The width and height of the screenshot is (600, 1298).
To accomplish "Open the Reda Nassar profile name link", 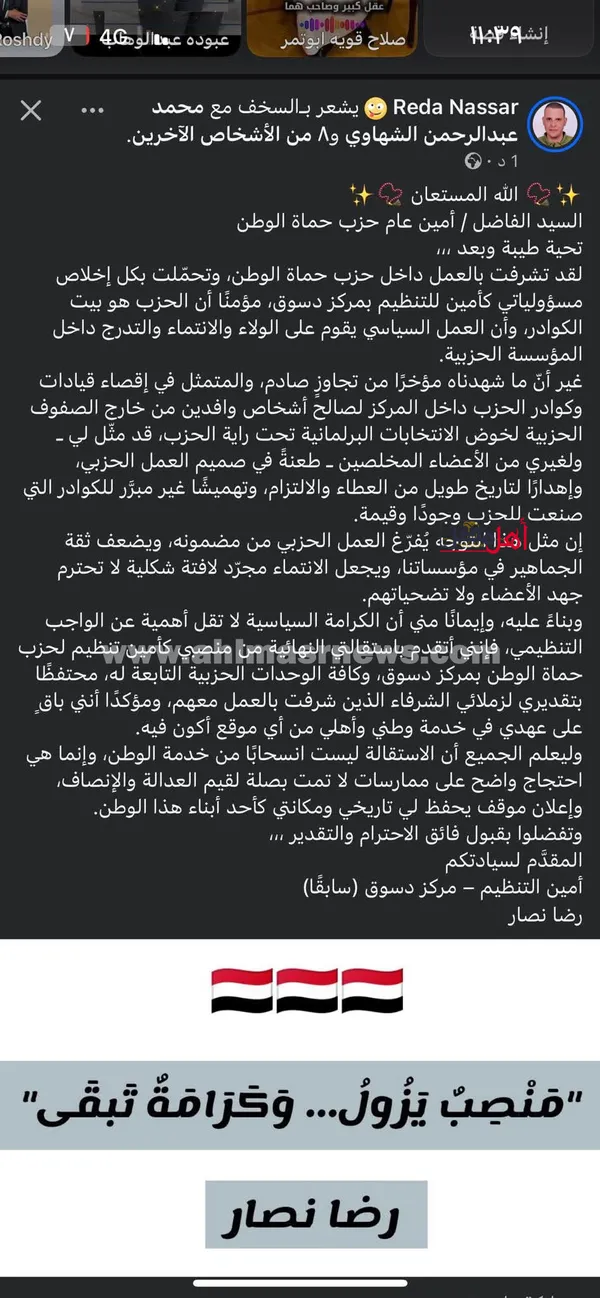I will 455,108.
